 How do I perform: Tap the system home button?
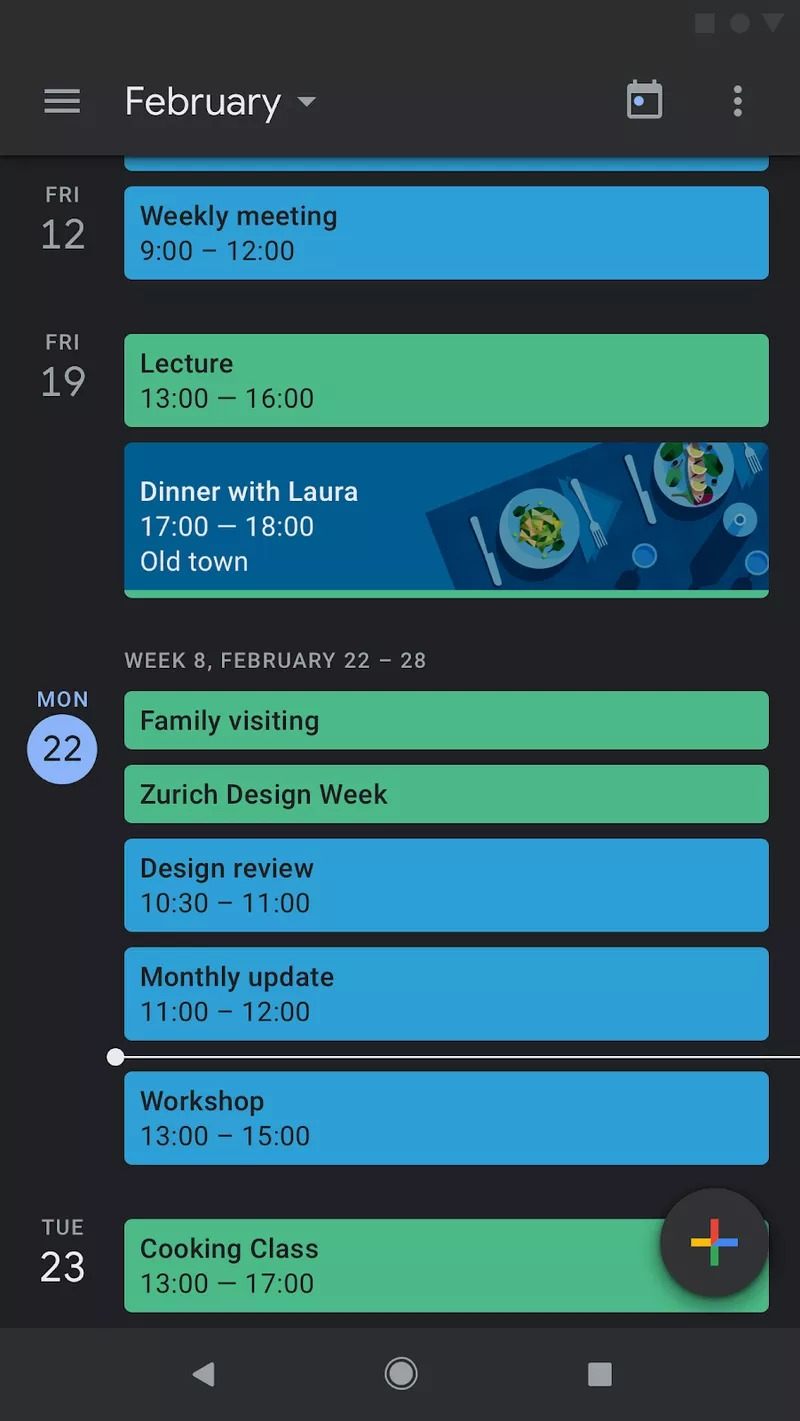click(x=401, y=1374)
